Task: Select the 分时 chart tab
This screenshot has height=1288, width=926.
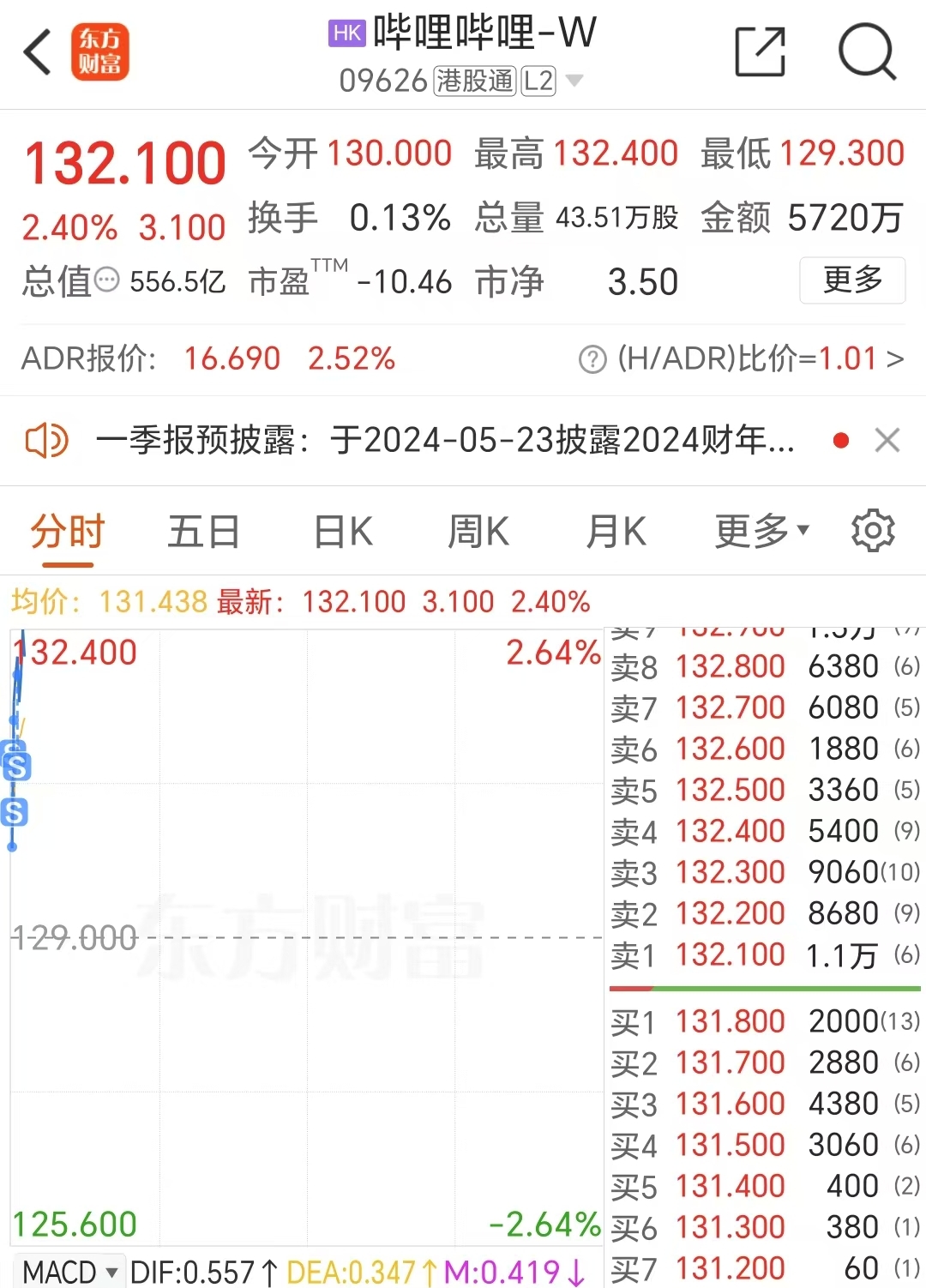Action: coord(68,532)
